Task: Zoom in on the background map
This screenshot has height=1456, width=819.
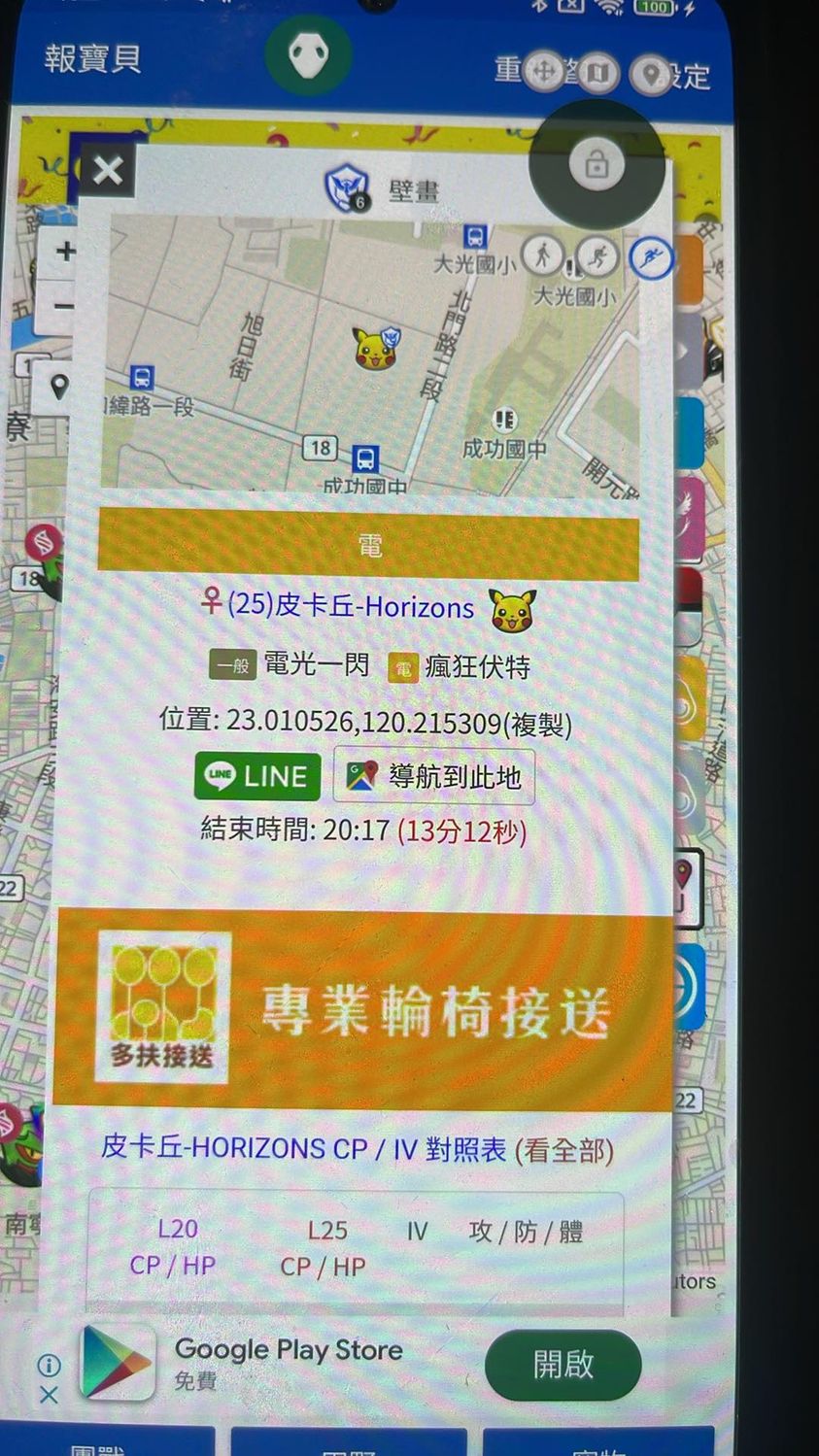Action: (64, 252)
